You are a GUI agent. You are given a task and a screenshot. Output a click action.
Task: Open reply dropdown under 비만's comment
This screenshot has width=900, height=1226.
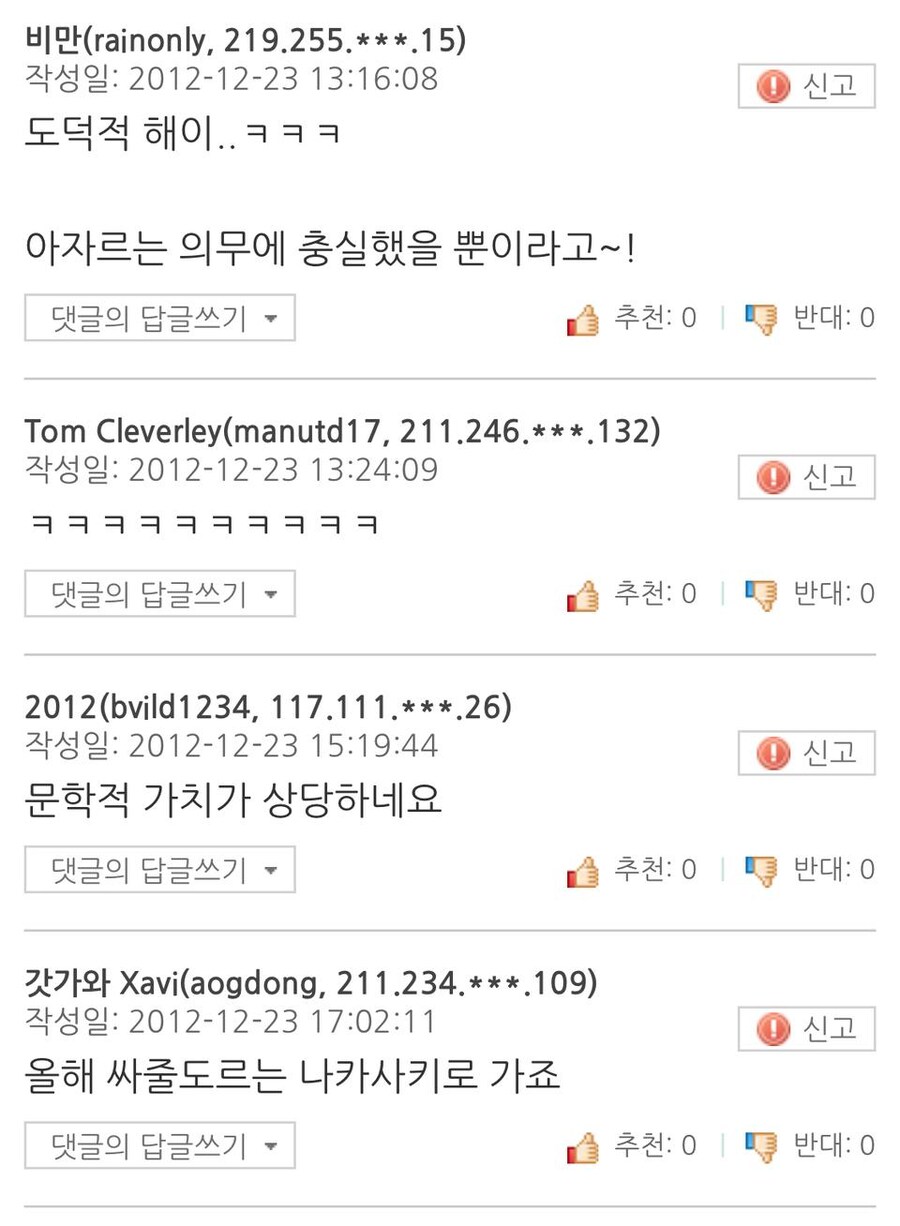[160, 319]
